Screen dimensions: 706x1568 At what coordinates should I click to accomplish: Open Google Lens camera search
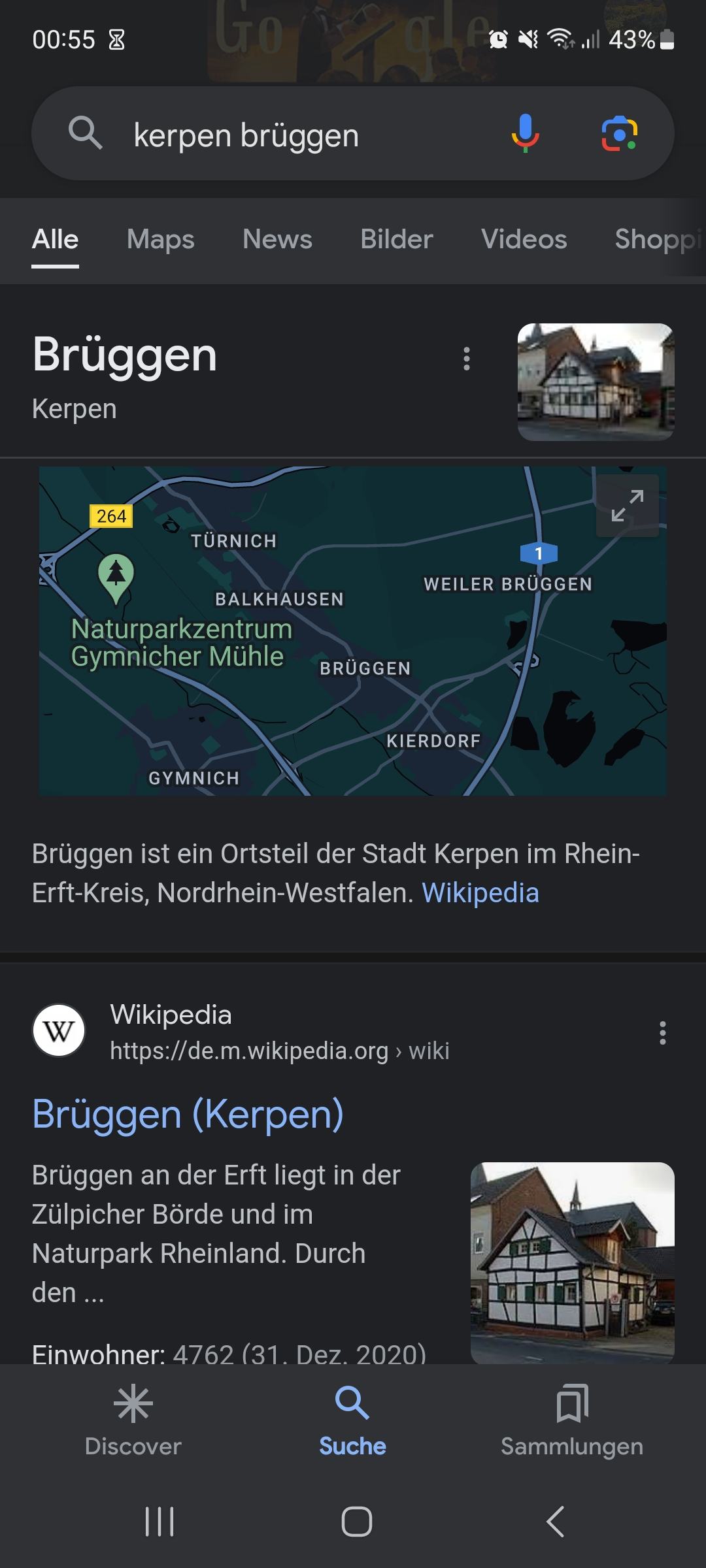[x=618, y=133]
